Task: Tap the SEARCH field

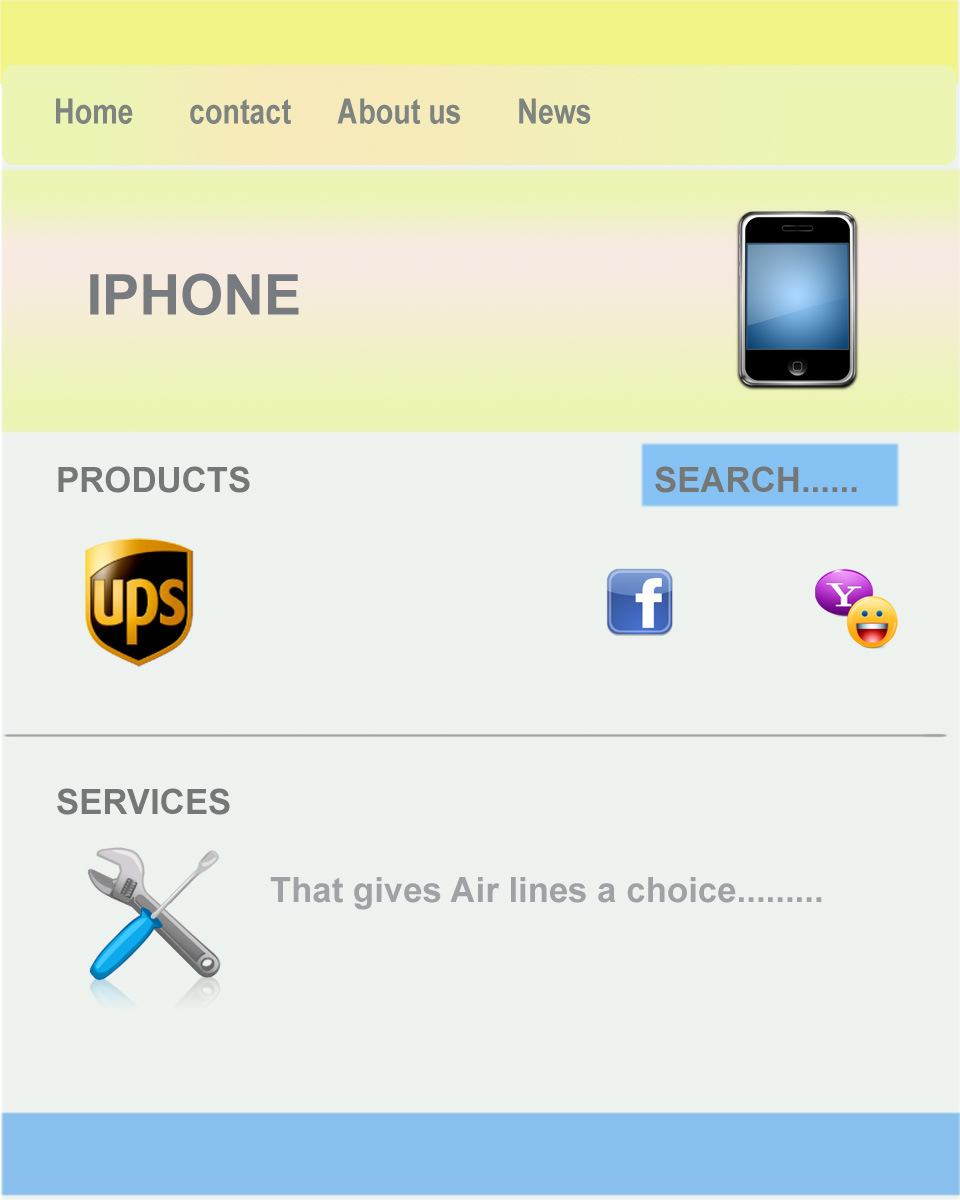Action: click(x=769, y=476)
